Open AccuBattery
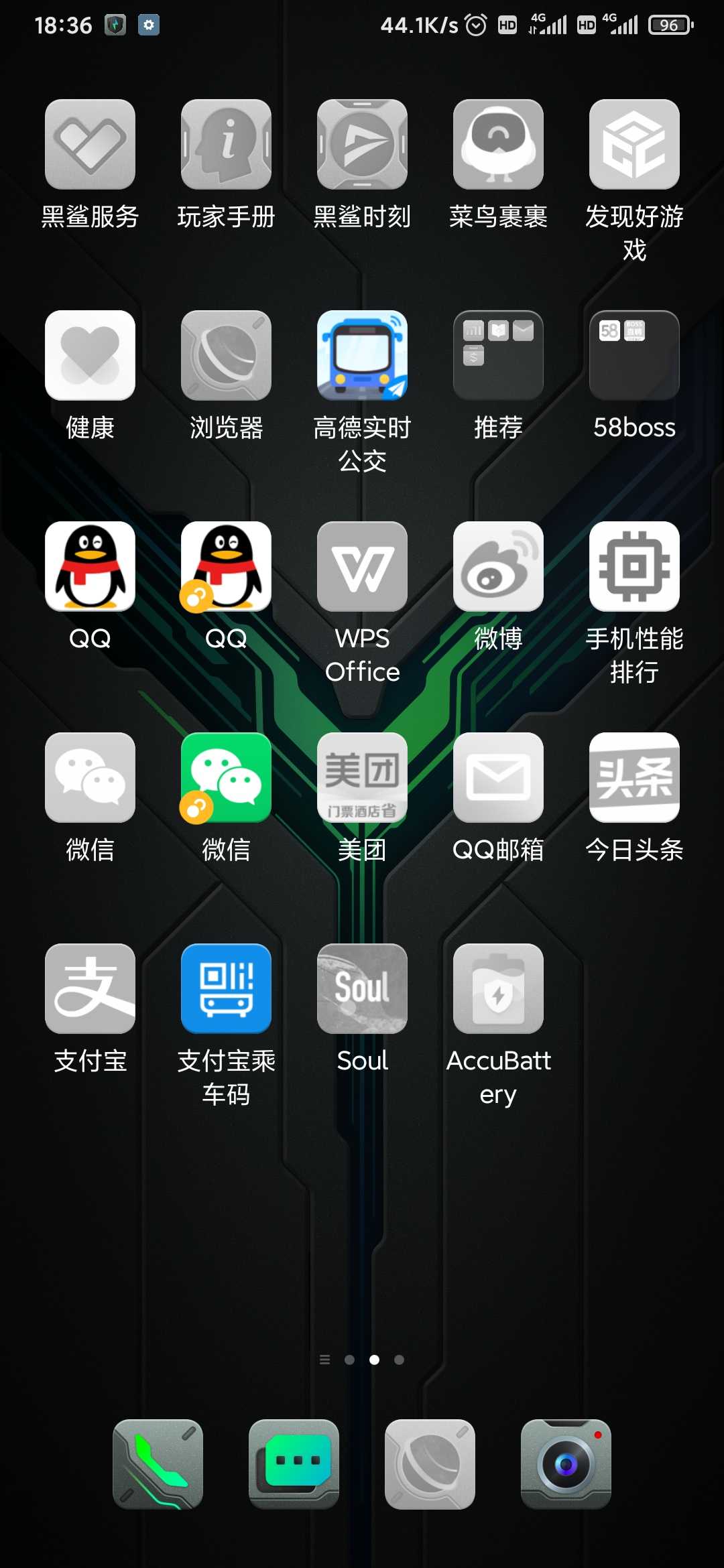724x1568 pixels. point(498,989)
